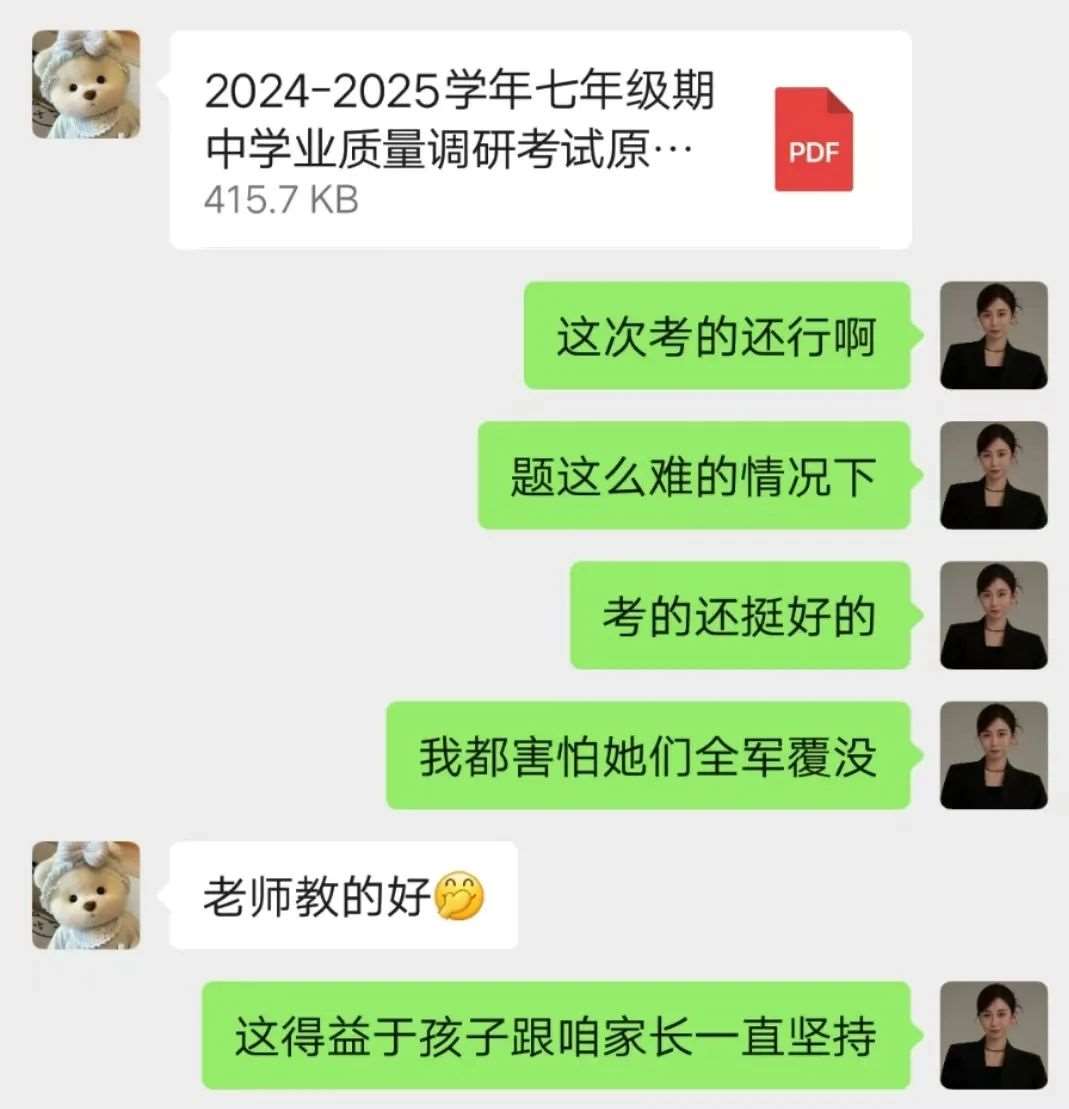Tap the avatar next to 我都害怕她们全军覆没
Viewport: 1069px width, 1109px height.
993,755
